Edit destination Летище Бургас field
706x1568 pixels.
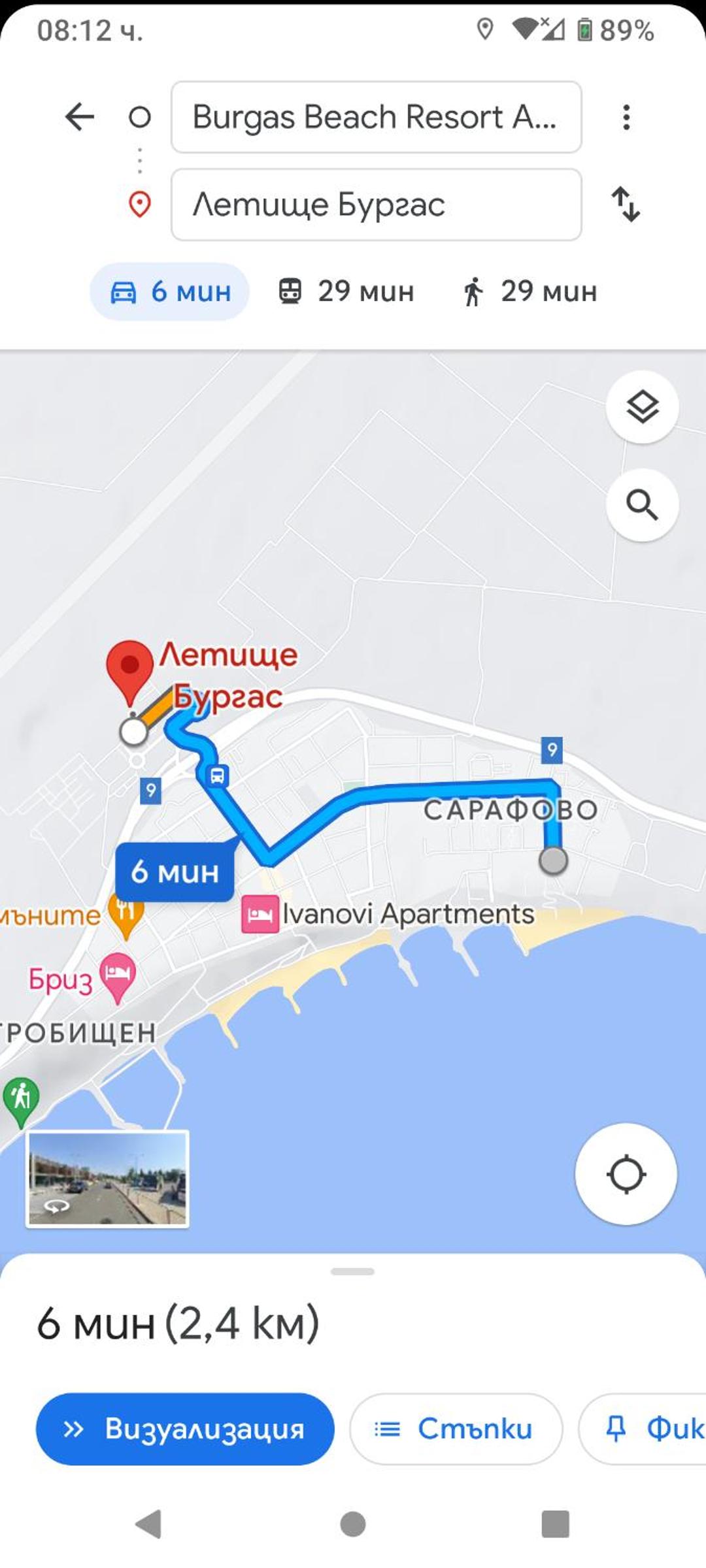376,204
